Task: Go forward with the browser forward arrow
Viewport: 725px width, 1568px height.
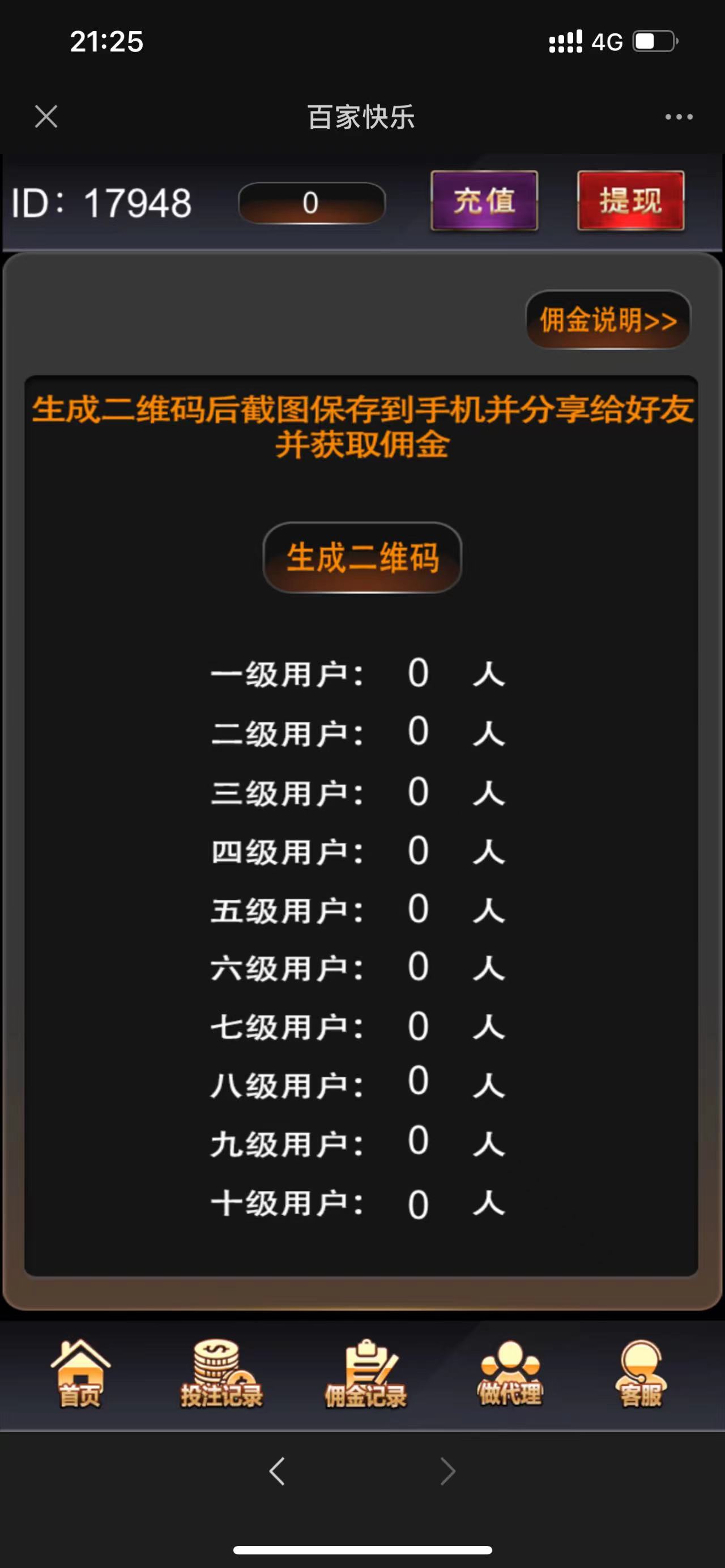Action: [x=447, y=1471]
